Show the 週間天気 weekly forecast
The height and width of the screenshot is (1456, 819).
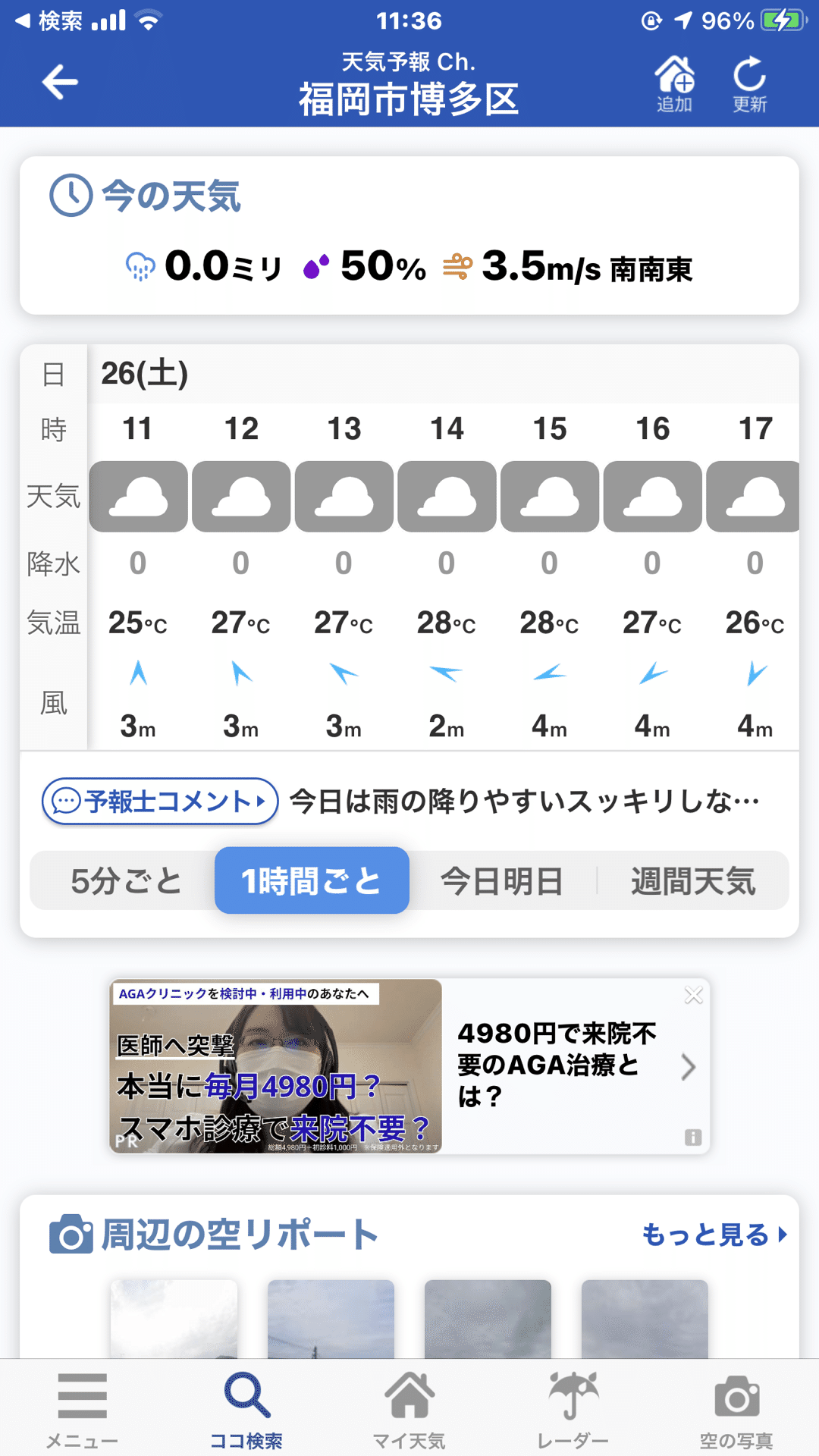point(693,881)
